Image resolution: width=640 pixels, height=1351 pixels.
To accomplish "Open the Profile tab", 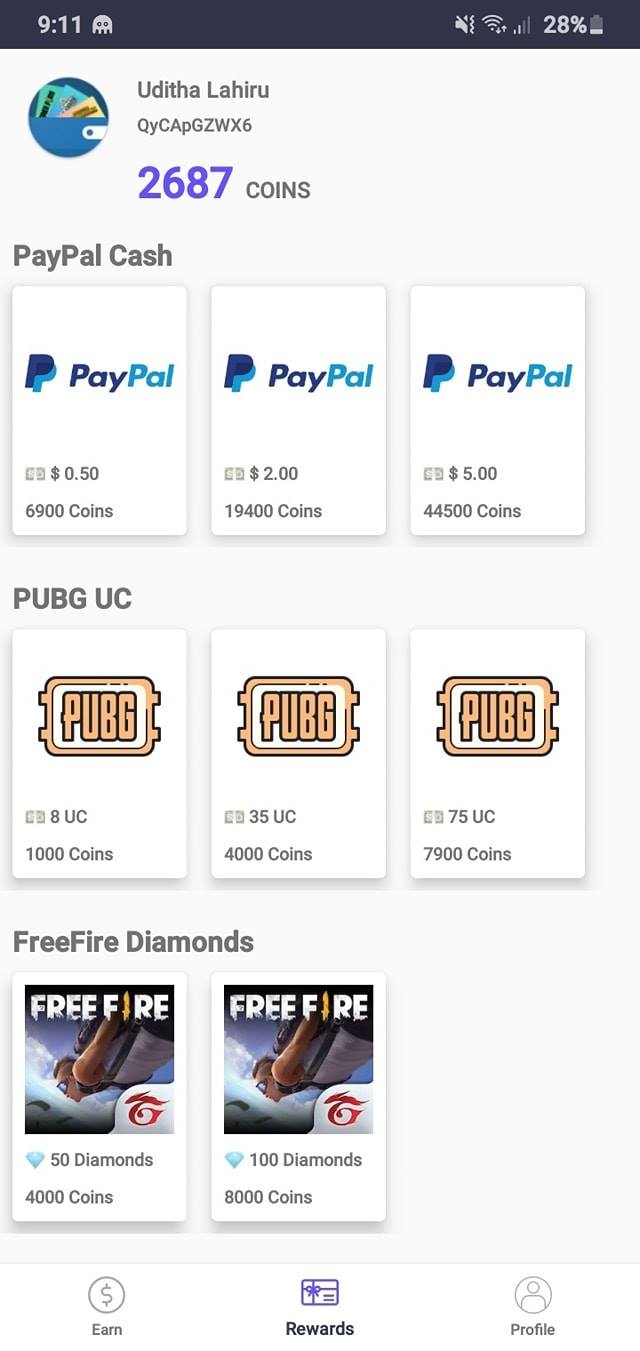I will pos(533,1307).
